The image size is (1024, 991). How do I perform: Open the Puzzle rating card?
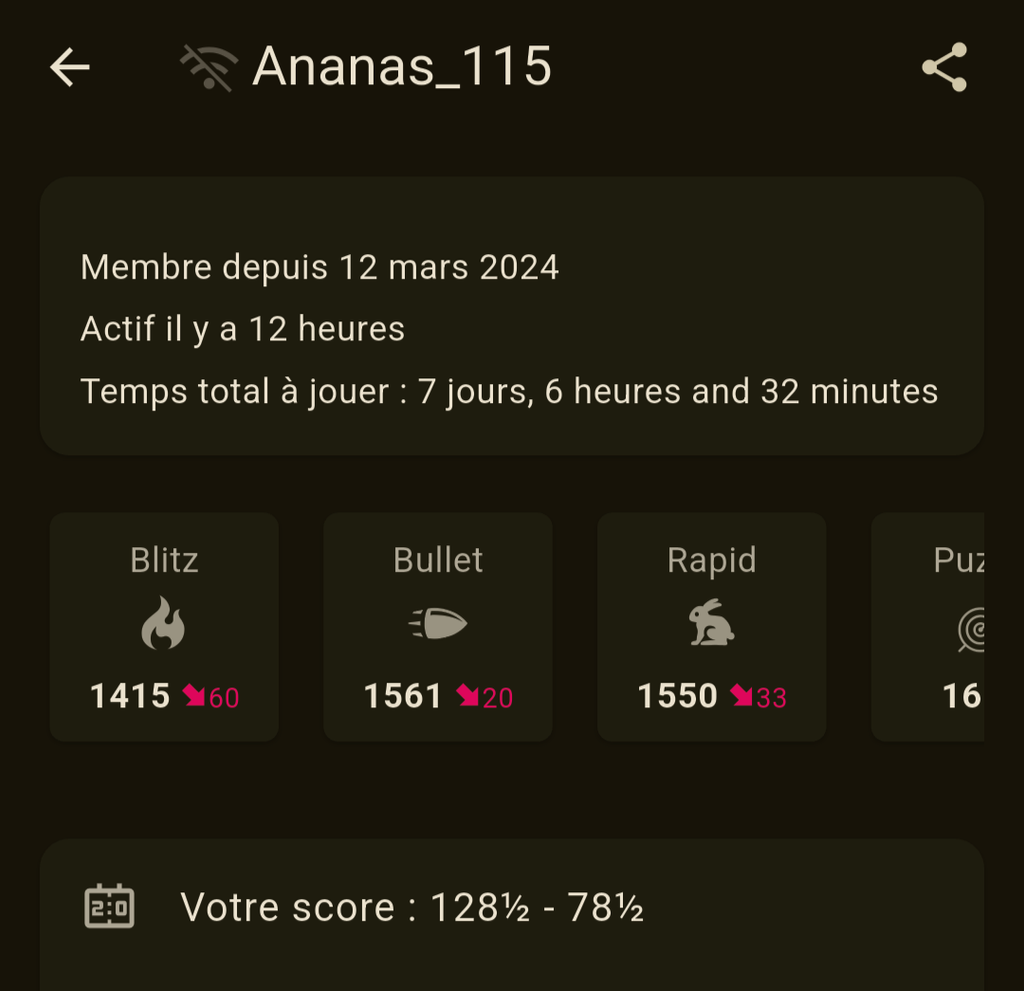(930, 627)
